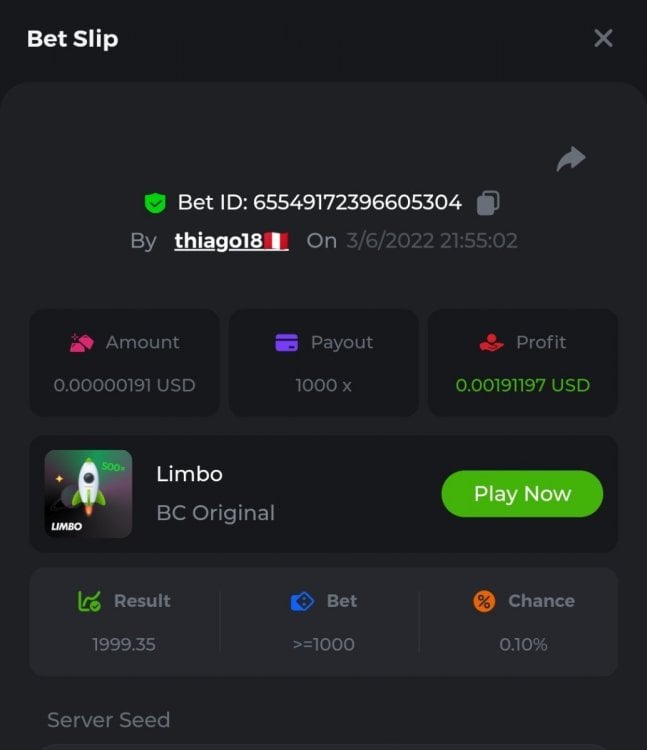Tap the Play Now button
647x750 pixels.
(x=522, y=494)
